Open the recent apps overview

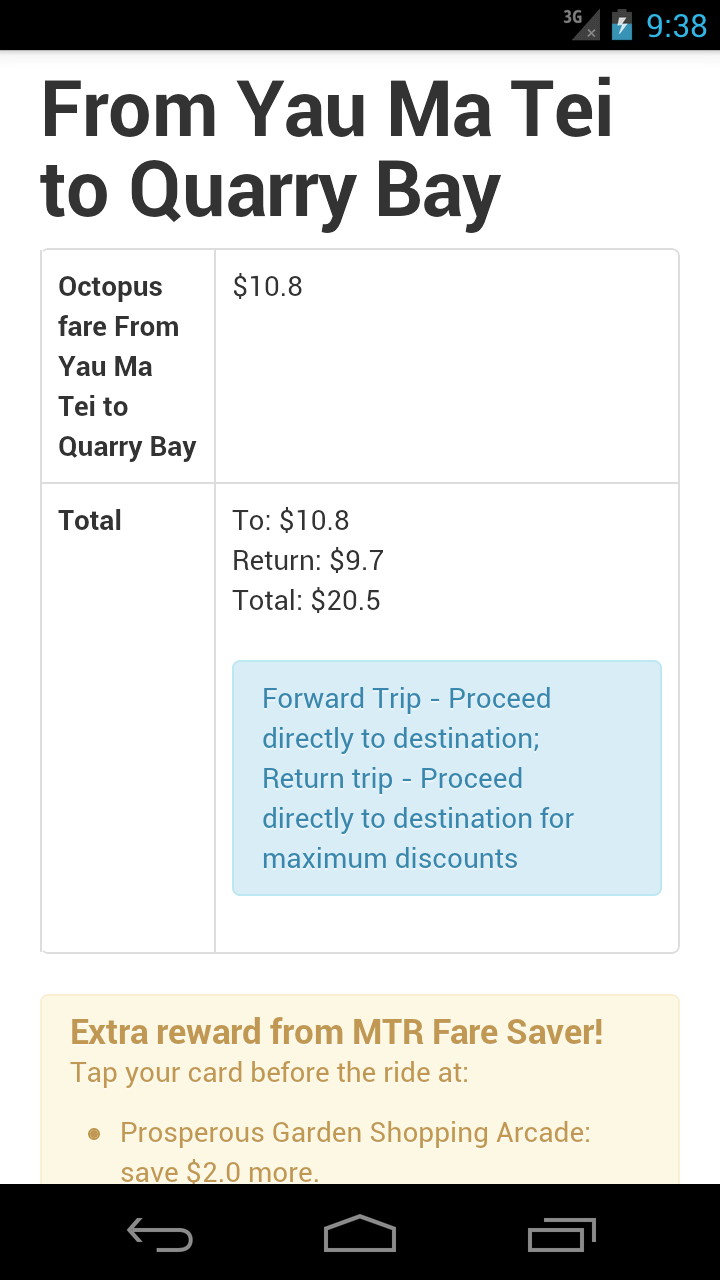coord(561,1234)
